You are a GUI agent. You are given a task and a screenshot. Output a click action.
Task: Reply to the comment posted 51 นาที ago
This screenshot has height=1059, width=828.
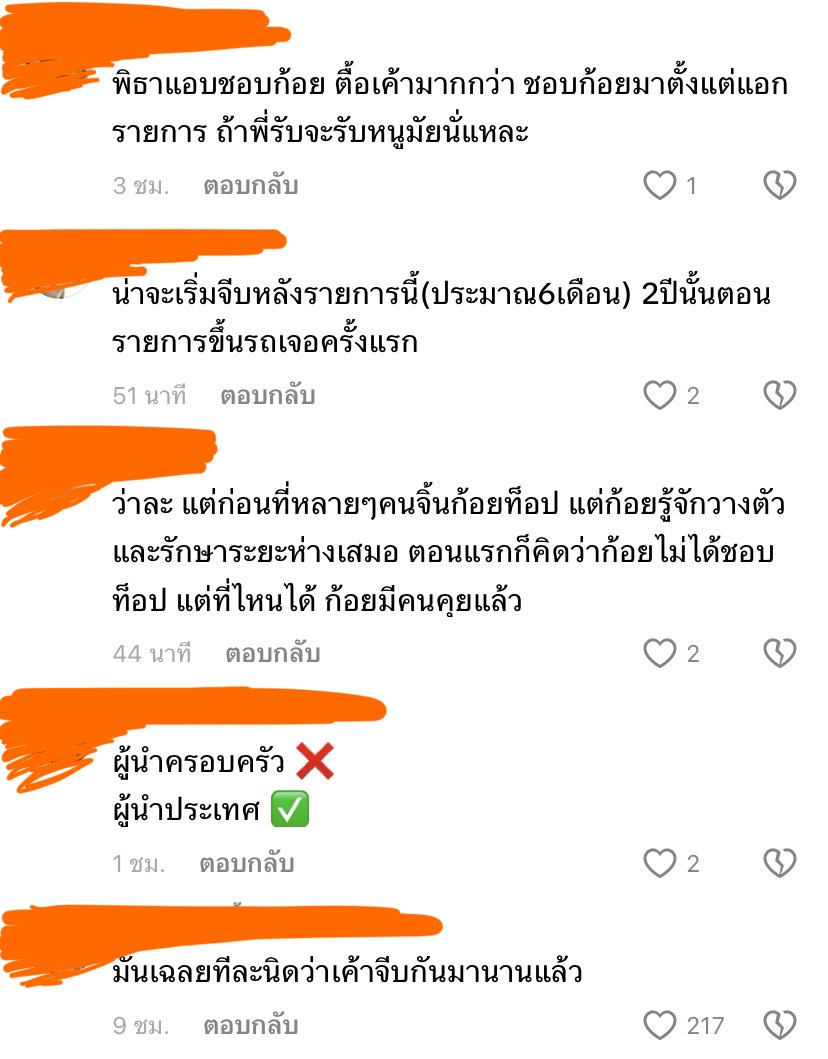point(267,396)
